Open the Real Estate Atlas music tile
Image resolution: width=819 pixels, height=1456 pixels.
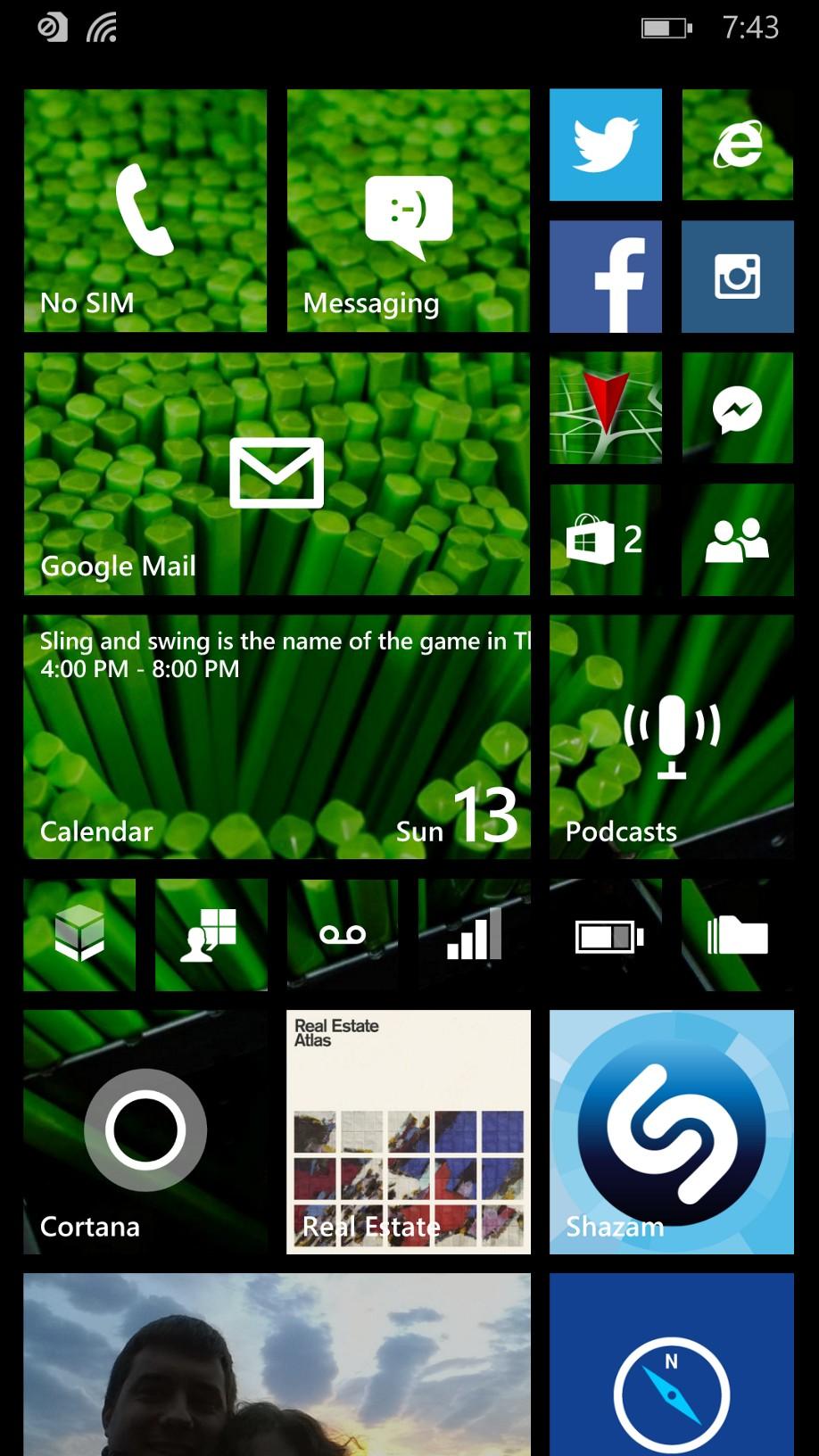tap(409, 1132)
